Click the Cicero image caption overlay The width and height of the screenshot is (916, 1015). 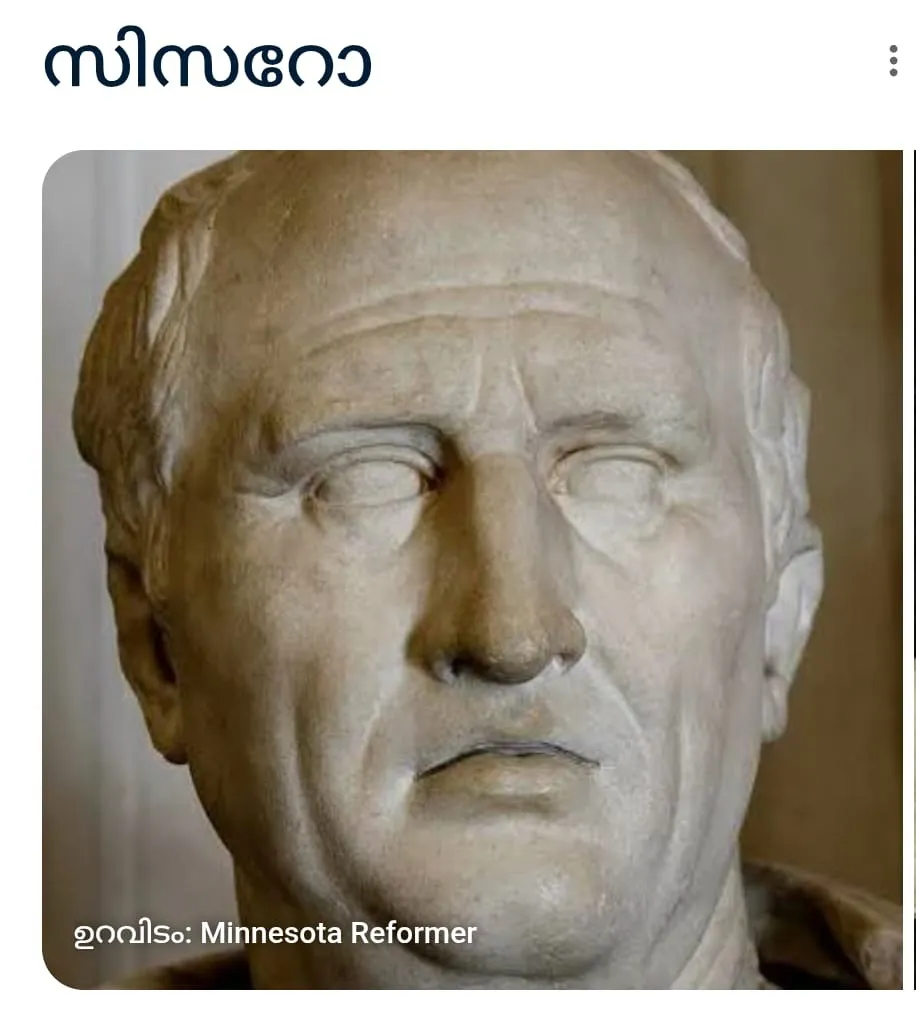(x=276, y=933)
